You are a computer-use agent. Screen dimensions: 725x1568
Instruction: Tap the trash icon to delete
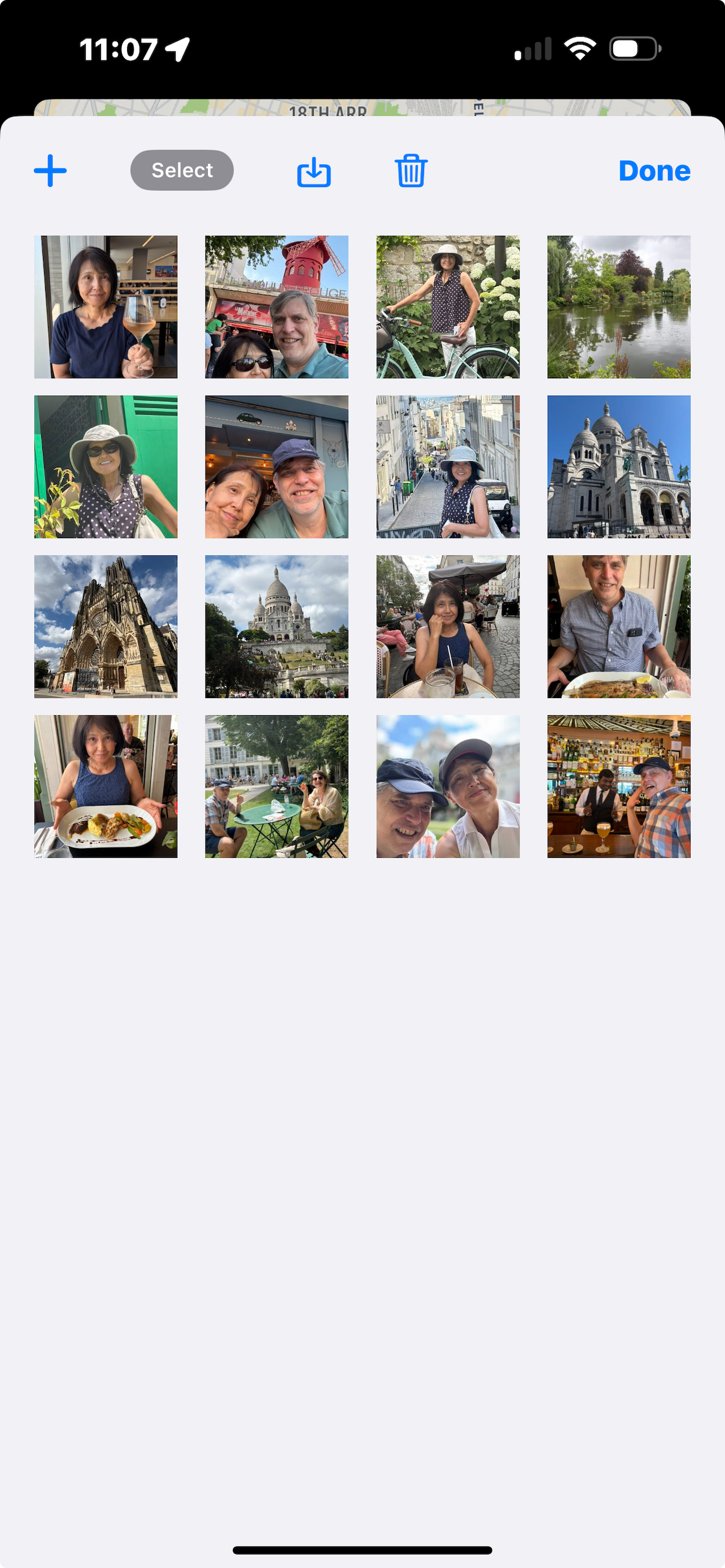410,171
